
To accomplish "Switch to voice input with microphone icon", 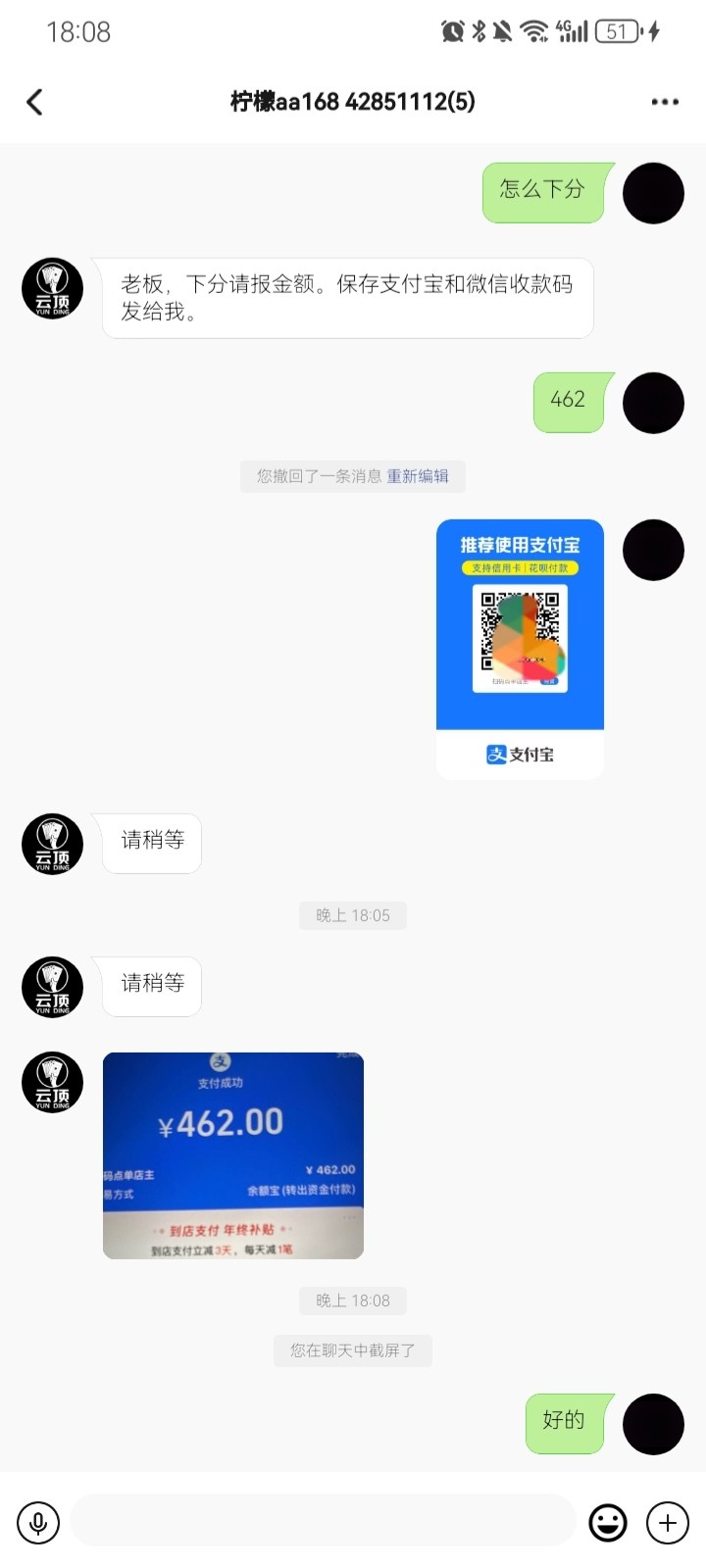I will click(38, 1523).
